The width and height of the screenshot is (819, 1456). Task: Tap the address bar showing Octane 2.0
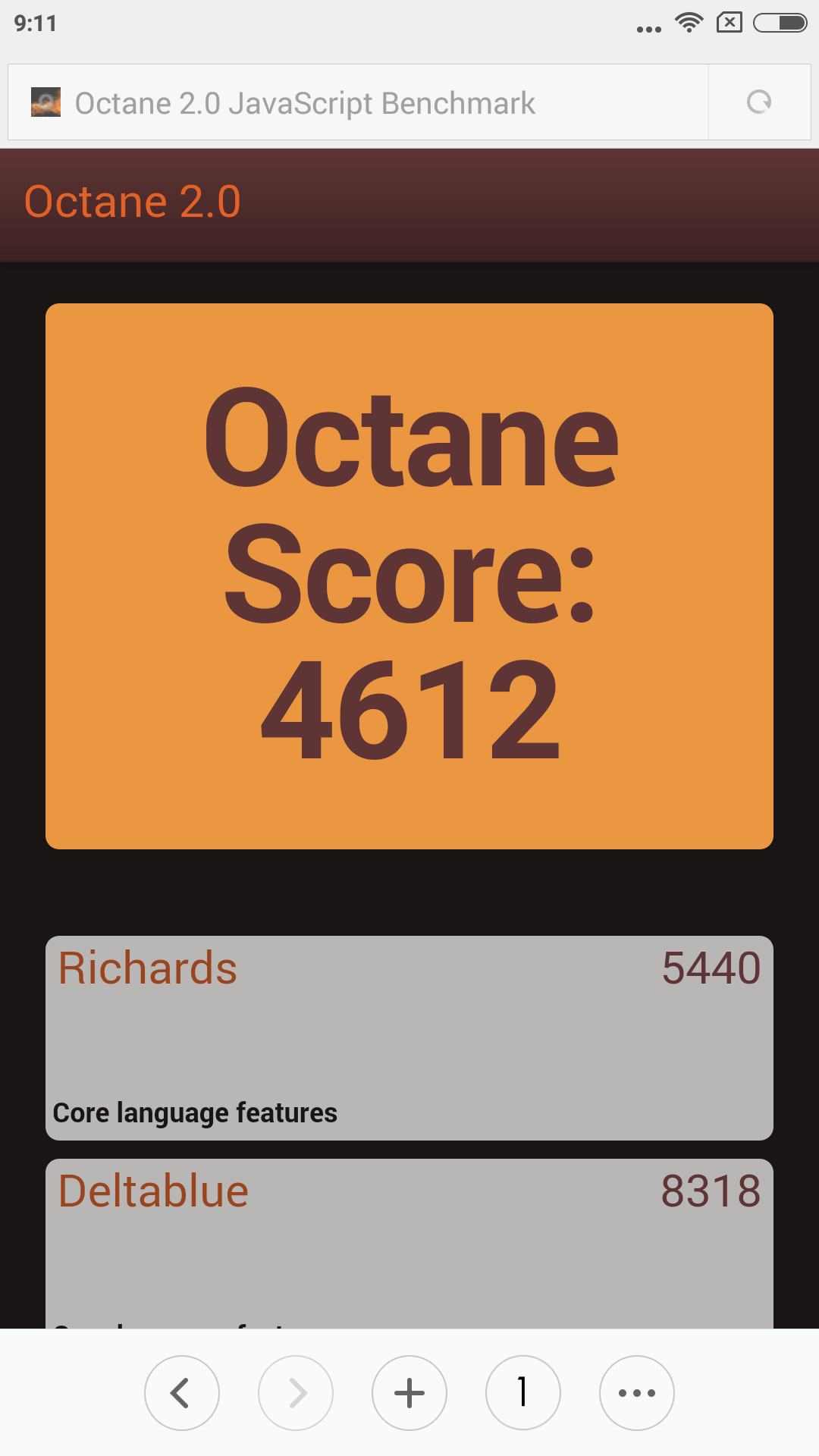pyautogui.click(x=356, y=102)
